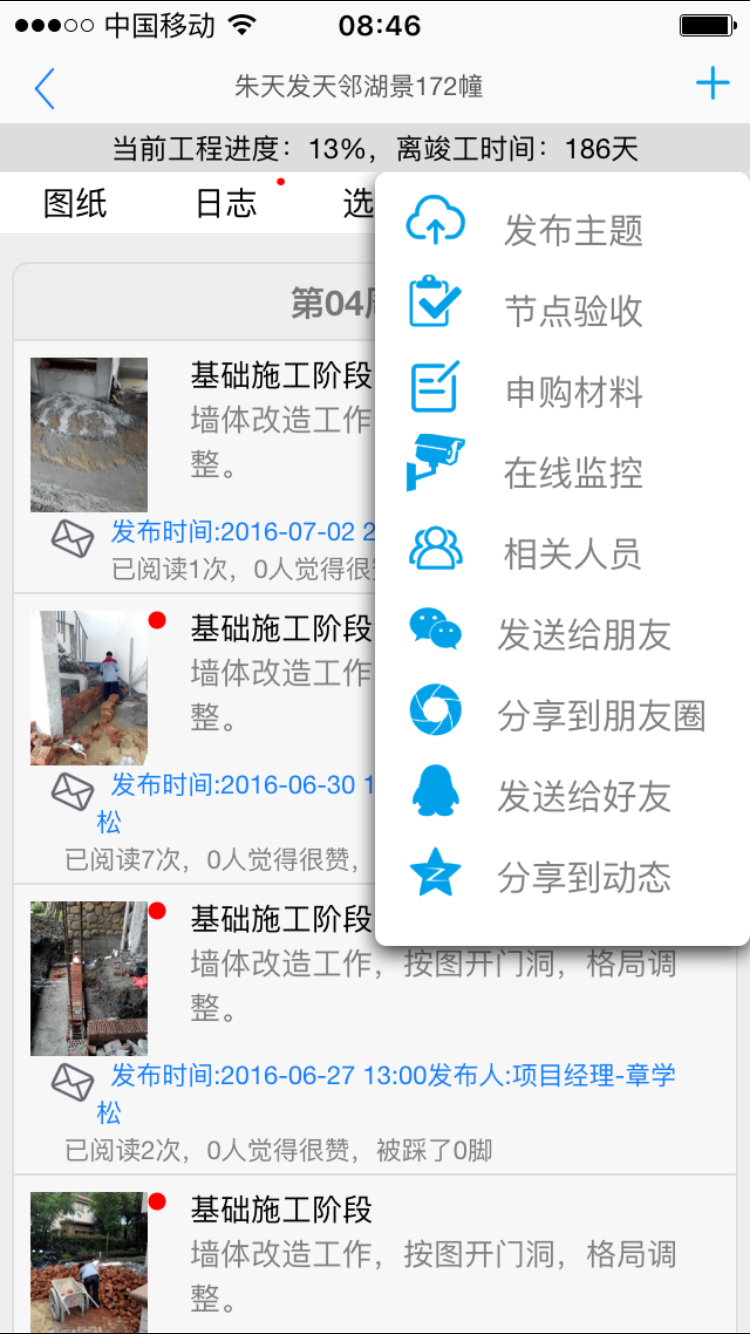
Task: Switch to the 图纸 tab
Action: tap(75, 204)
